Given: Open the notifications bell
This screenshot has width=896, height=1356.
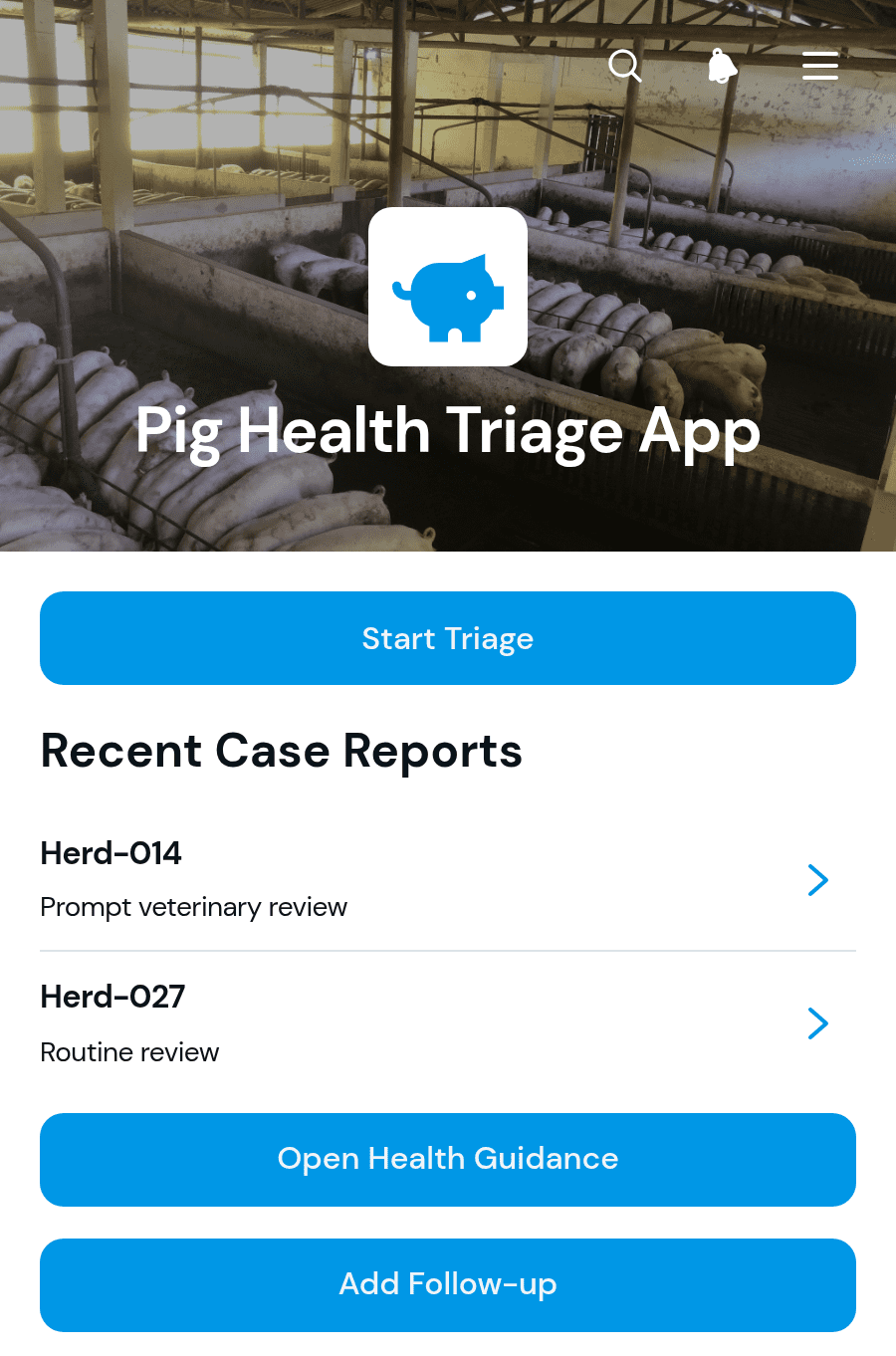Looking at the screenshot, I should pyautogui.click(x=723, y=66).
